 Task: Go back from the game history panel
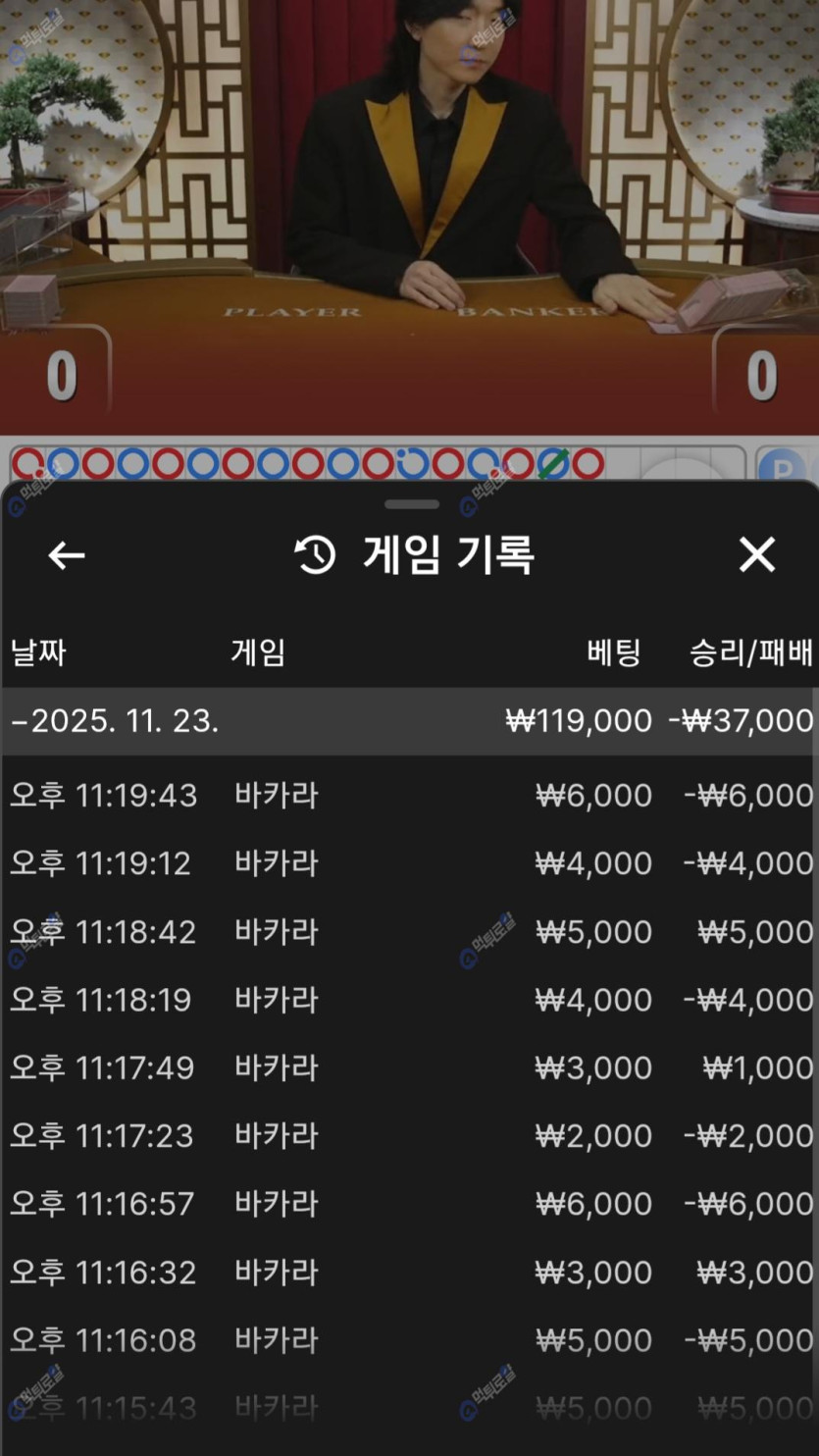coord(67,555)
